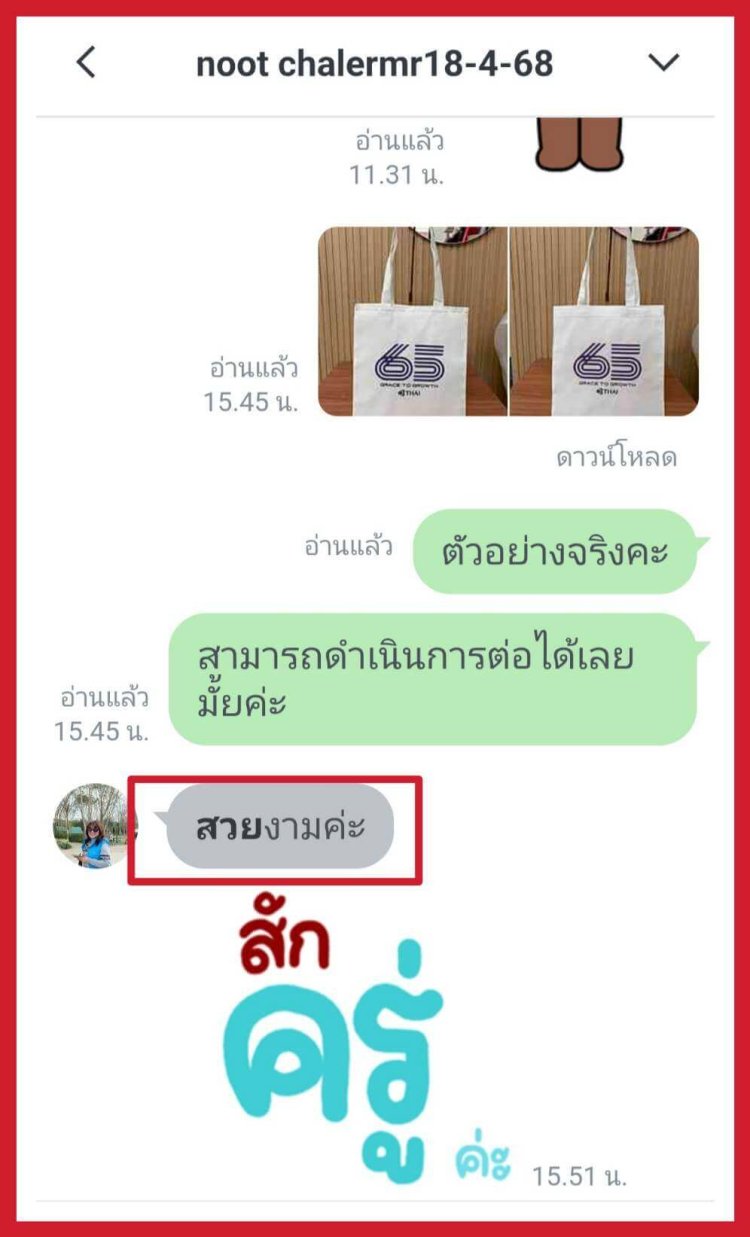Open the right tote bag photo

[604, 321]
